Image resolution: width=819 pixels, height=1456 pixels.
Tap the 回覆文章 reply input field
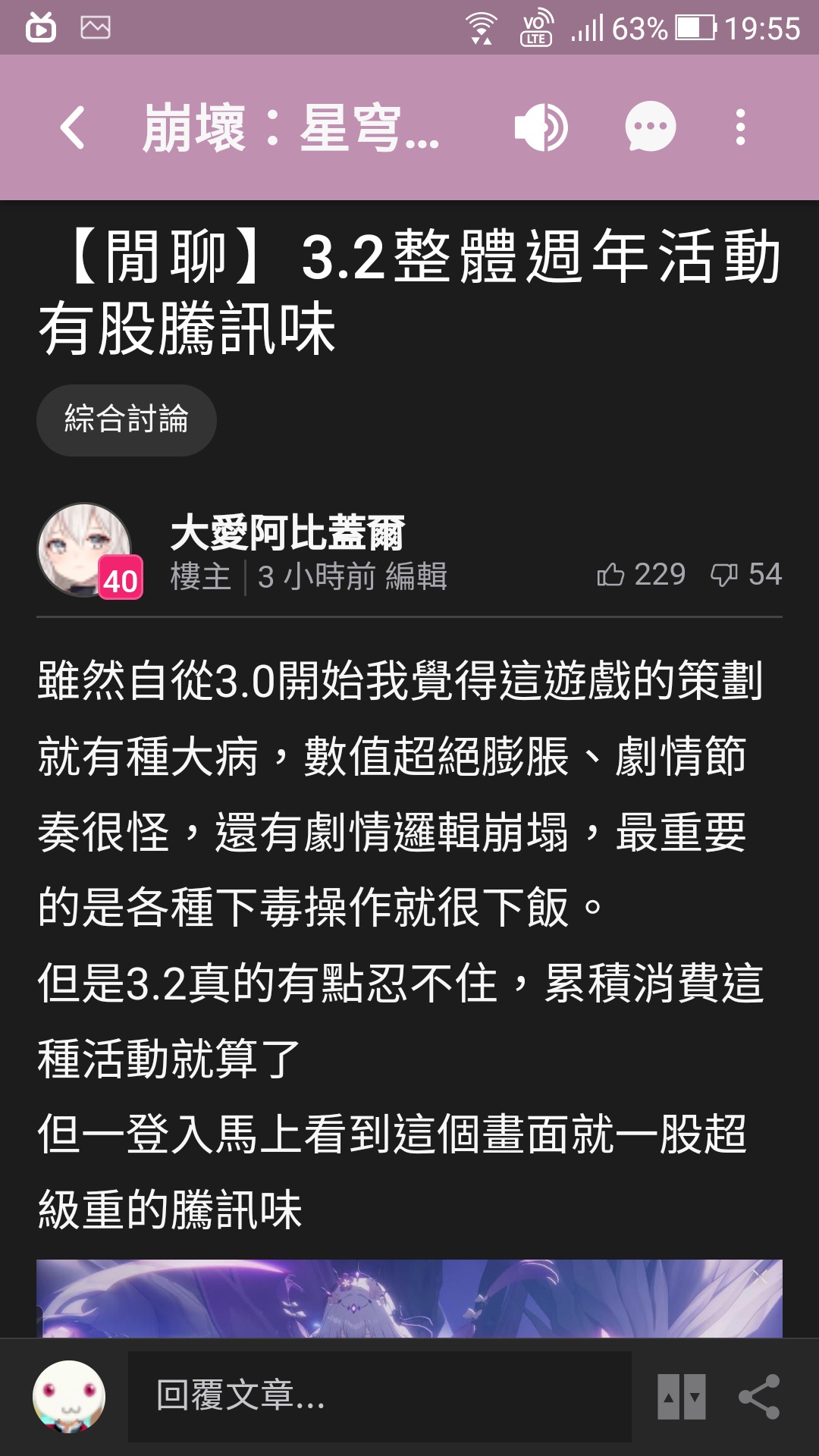(x=379, y=1396)
